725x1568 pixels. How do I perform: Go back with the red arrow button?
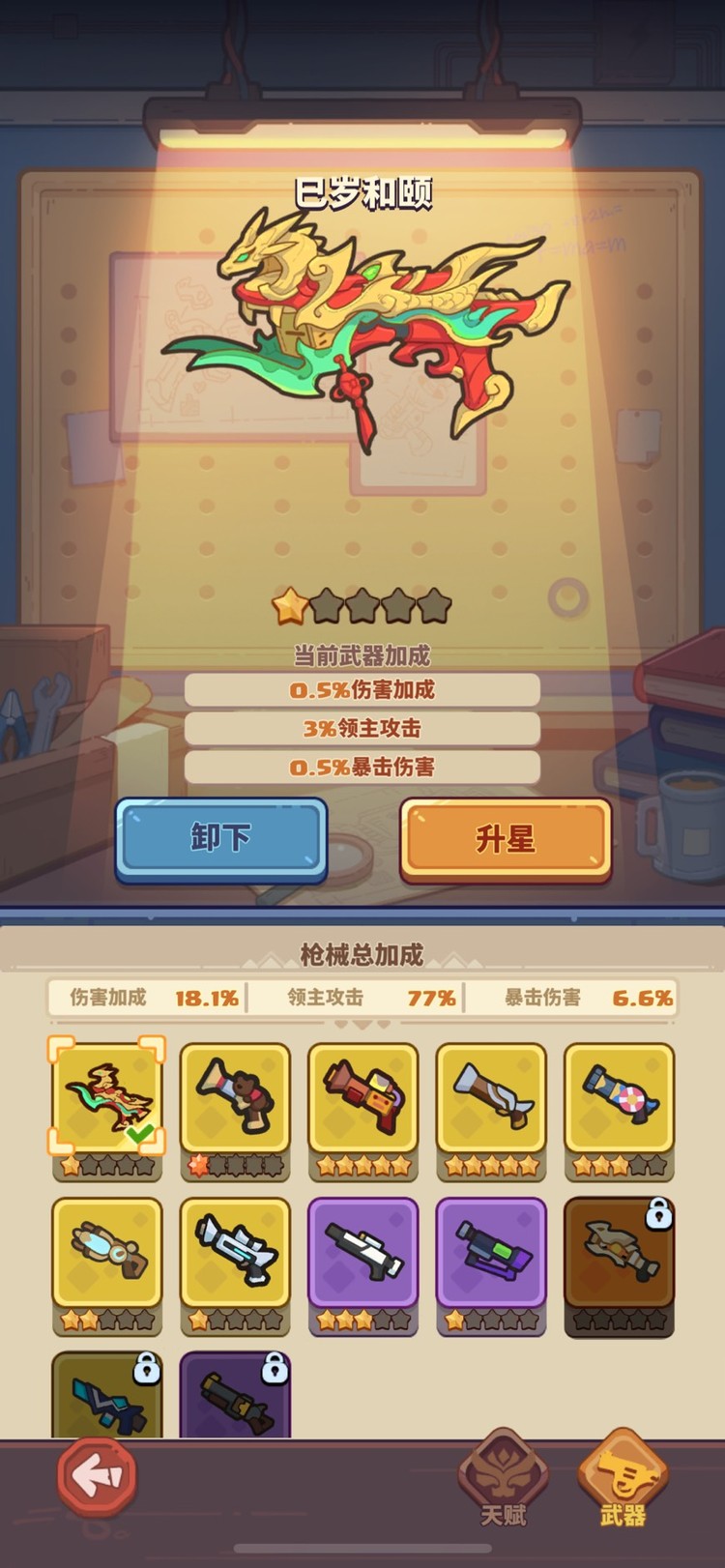tap(97, 1476)
